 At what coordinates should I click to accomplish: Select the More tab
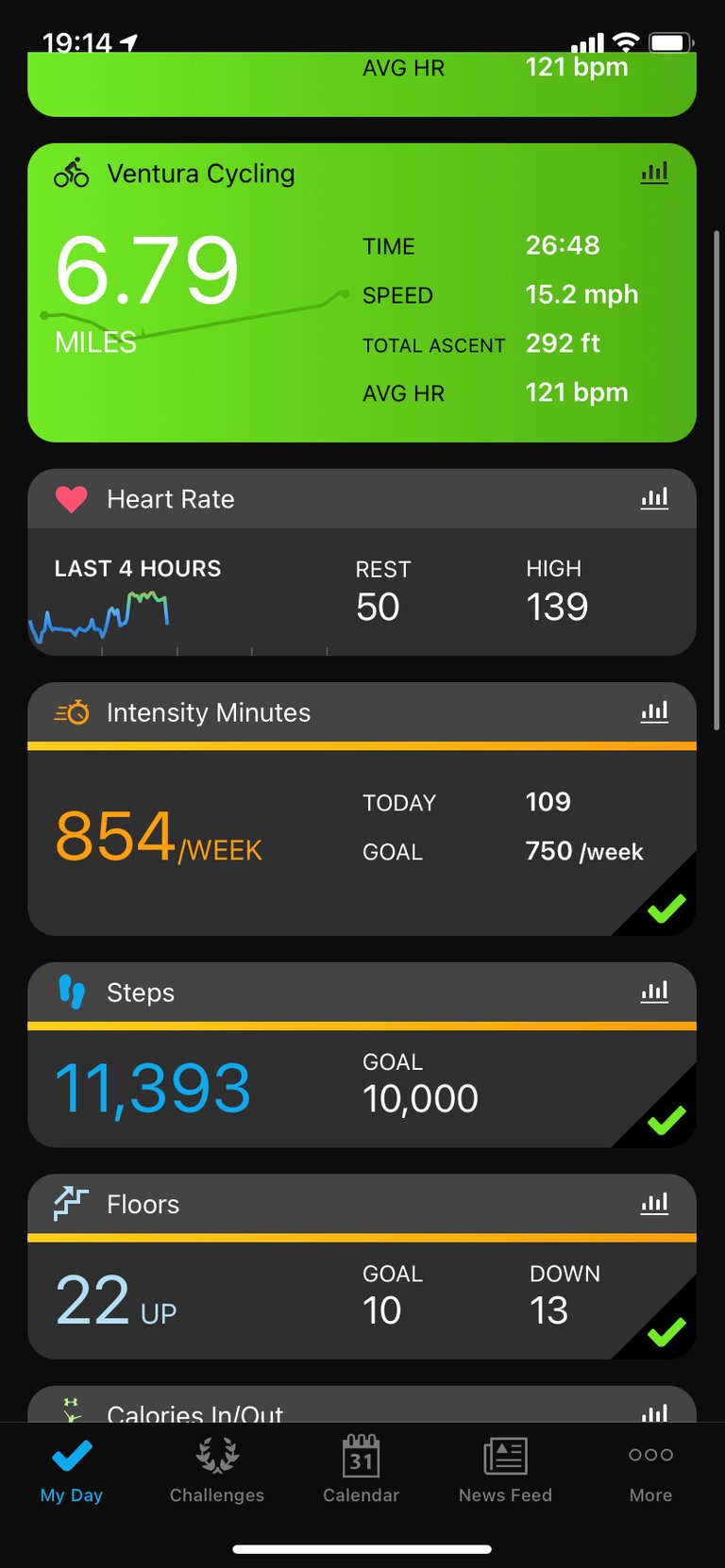click(650, 1470)
